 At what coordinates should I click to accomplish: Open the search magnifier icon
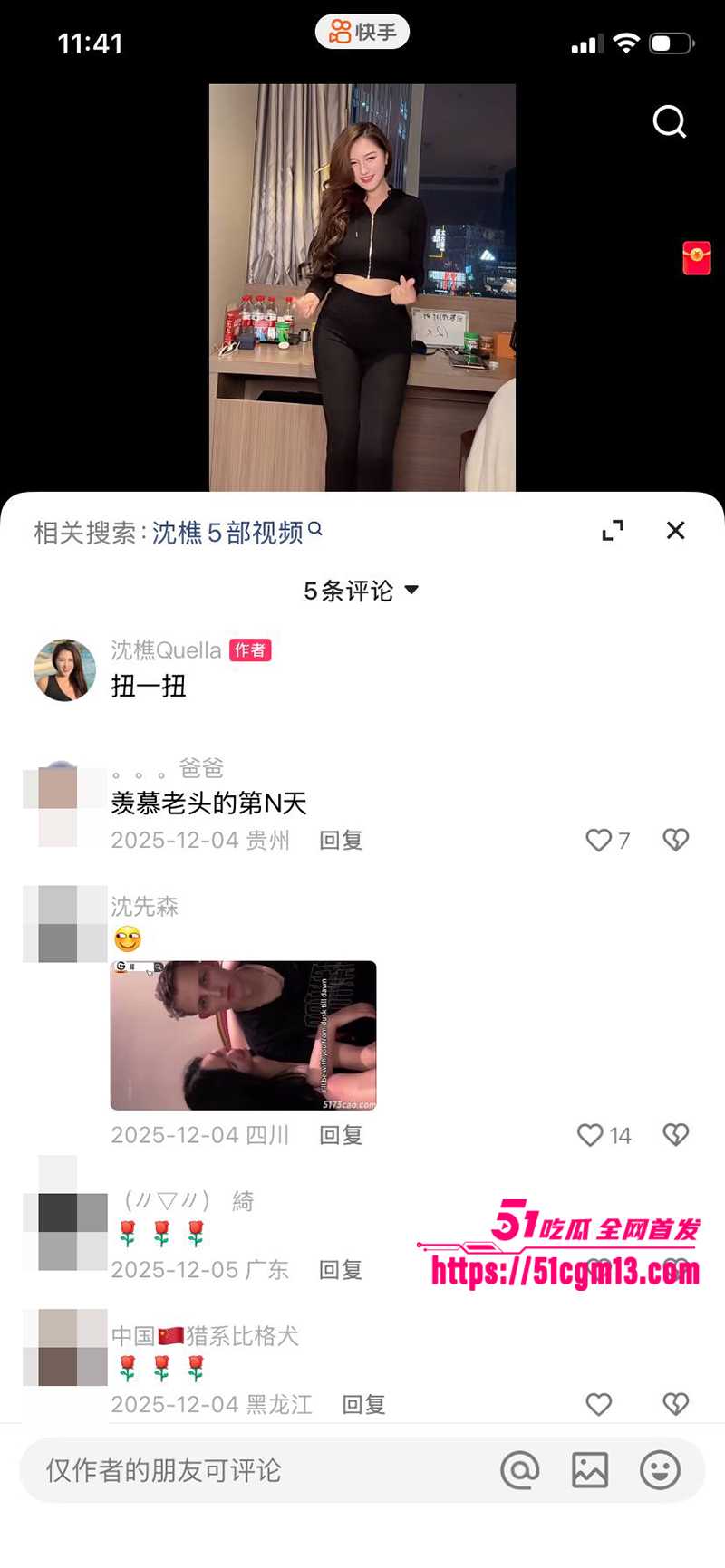click(670, 122)
